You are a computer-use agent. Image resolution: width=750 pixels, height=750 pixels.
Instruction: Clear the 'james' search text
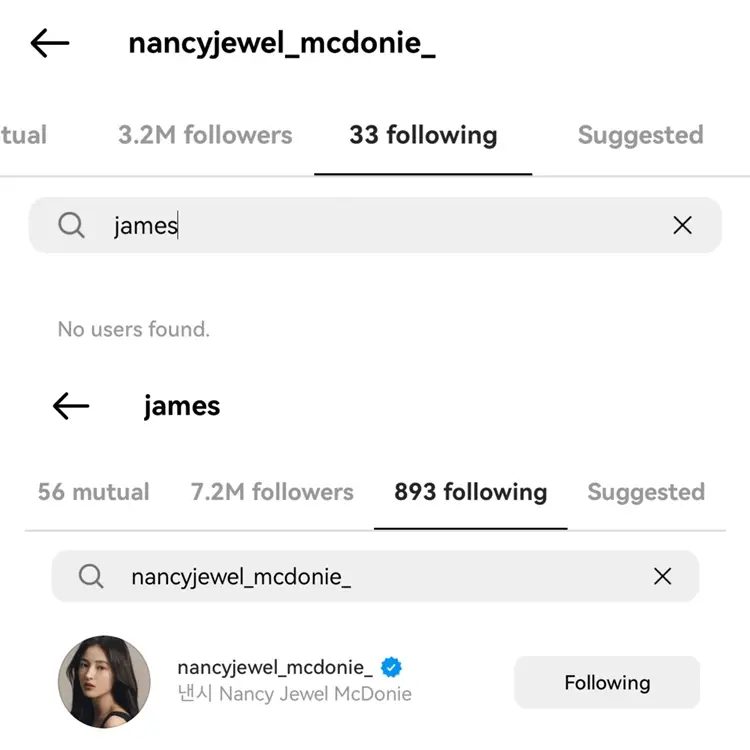(x=682, y=226)
